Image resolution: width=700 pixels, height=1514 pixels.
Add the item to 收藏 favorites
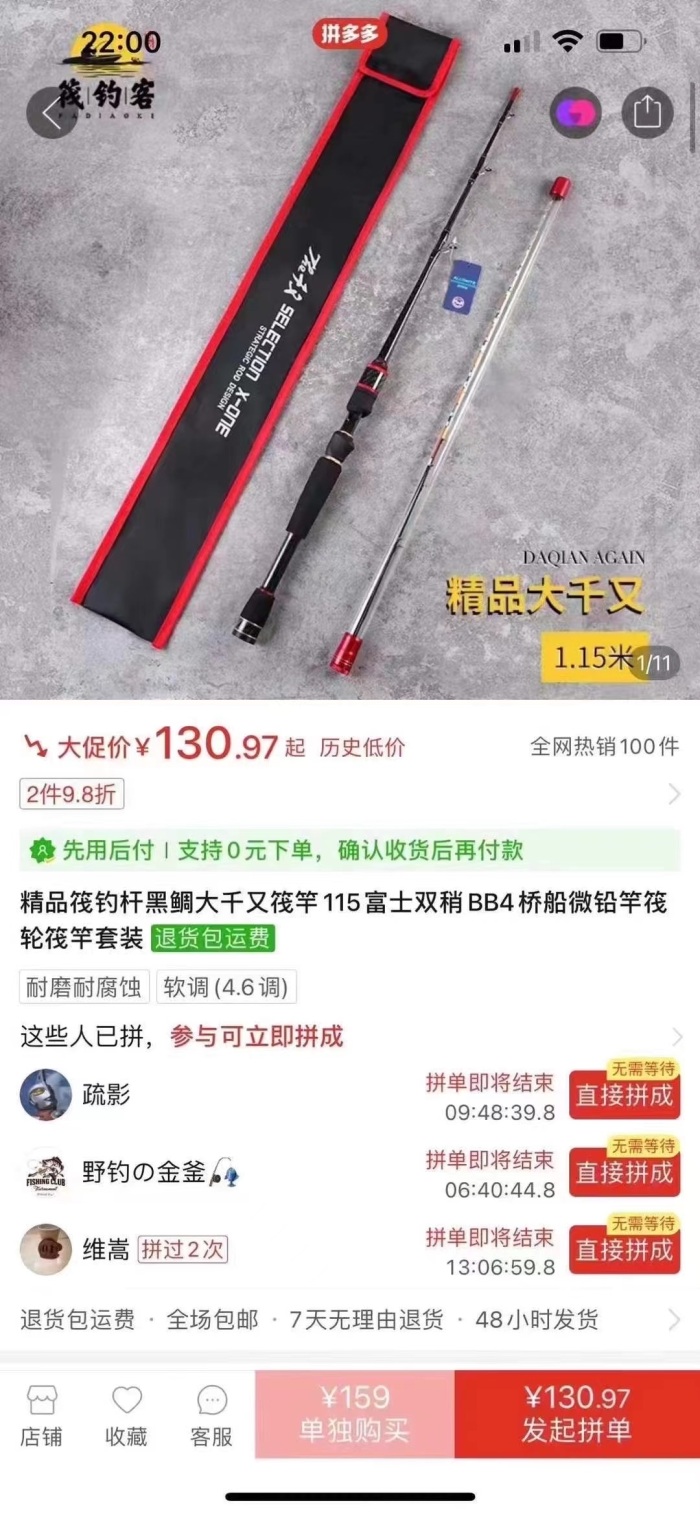(126, 1415)
